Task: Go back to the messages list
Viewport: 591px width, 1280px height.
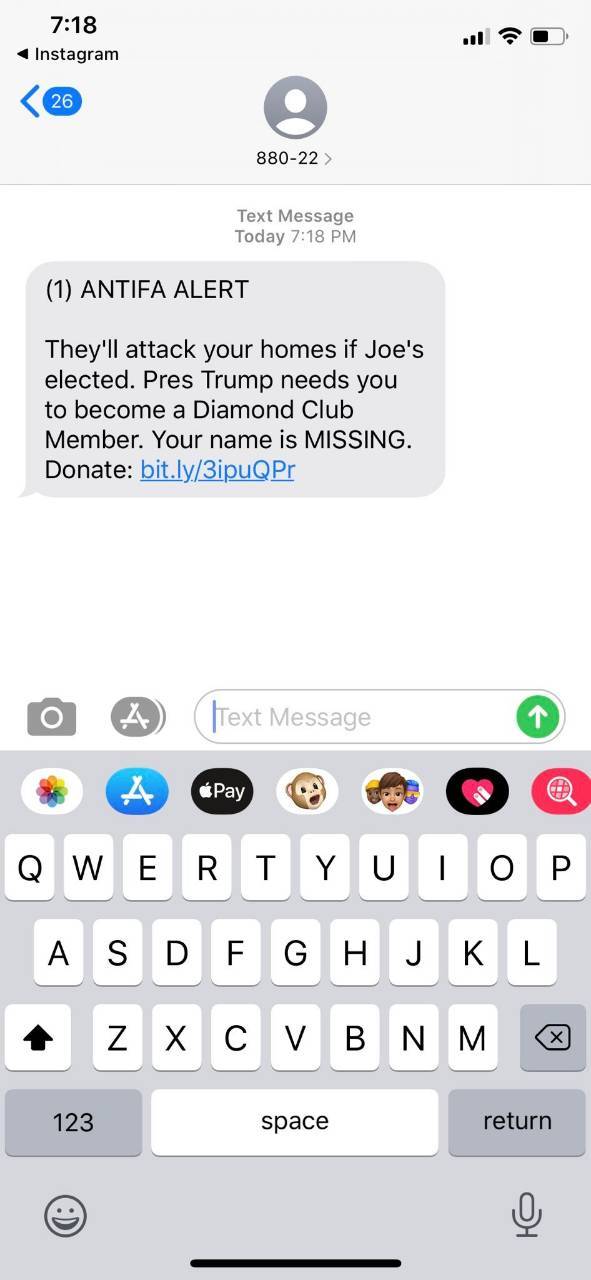Action: (50, 101)
